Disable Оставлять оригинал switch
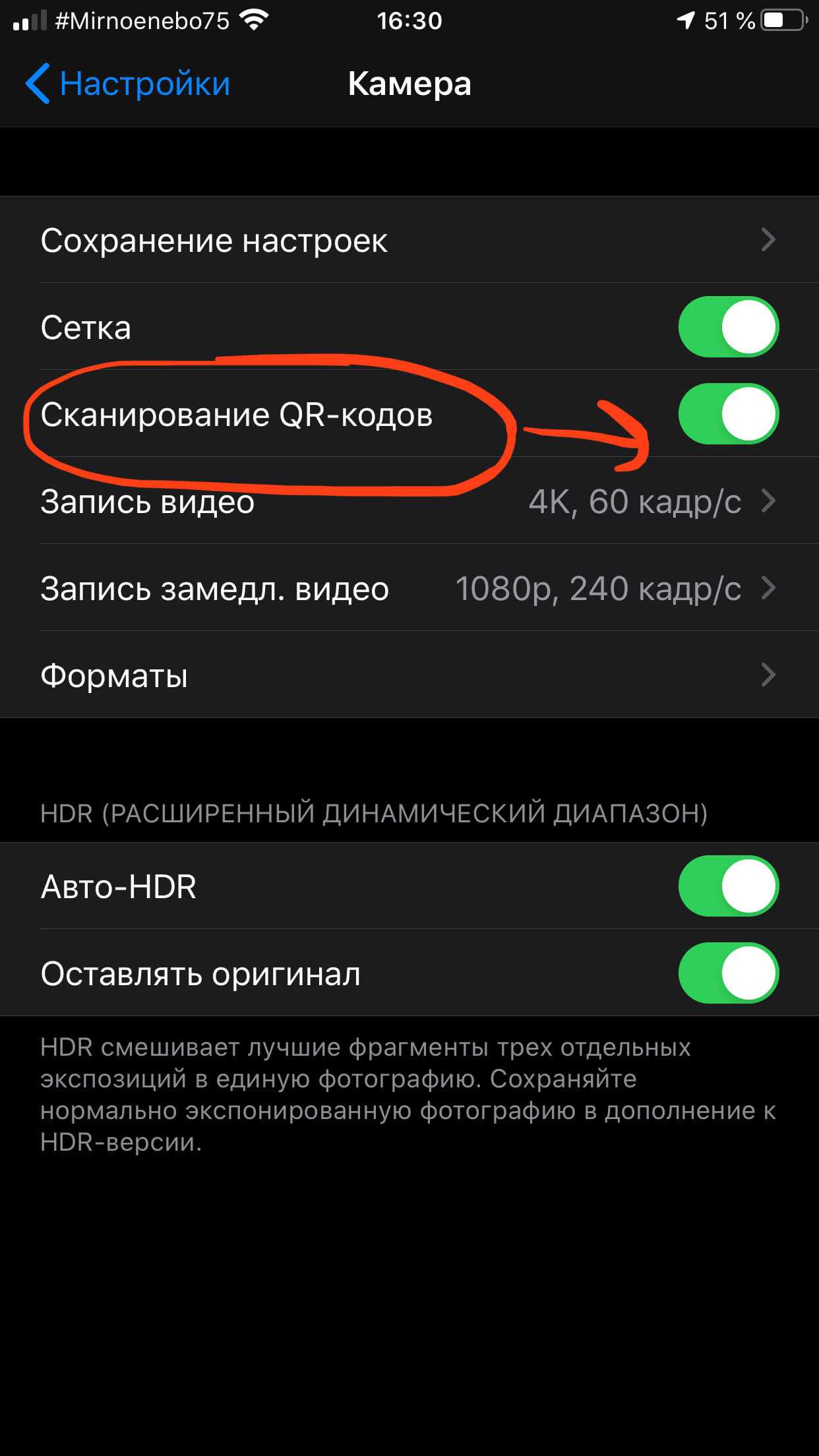The width and height of the screenshot is (819, 1456). click(x=728, y=973)
